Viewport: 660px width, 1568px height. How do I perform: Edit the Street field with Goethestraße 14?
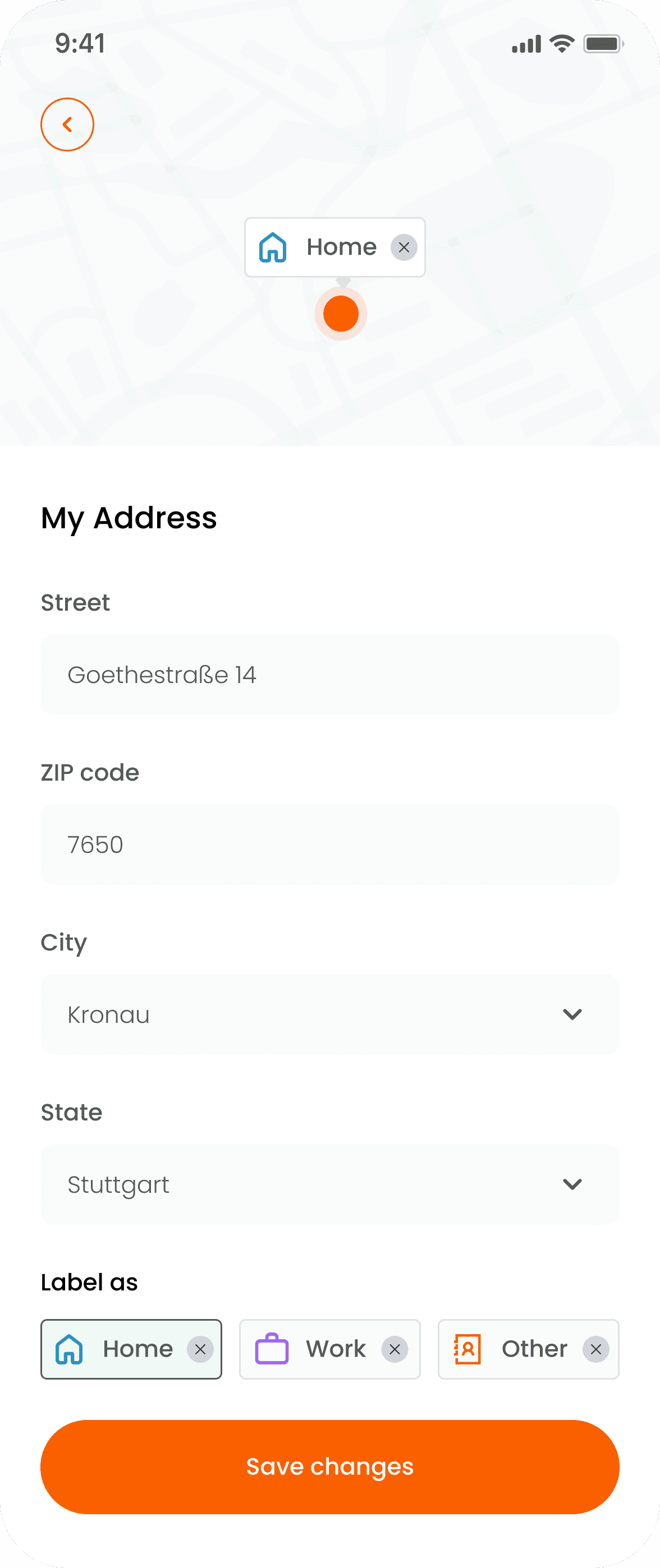329,675
